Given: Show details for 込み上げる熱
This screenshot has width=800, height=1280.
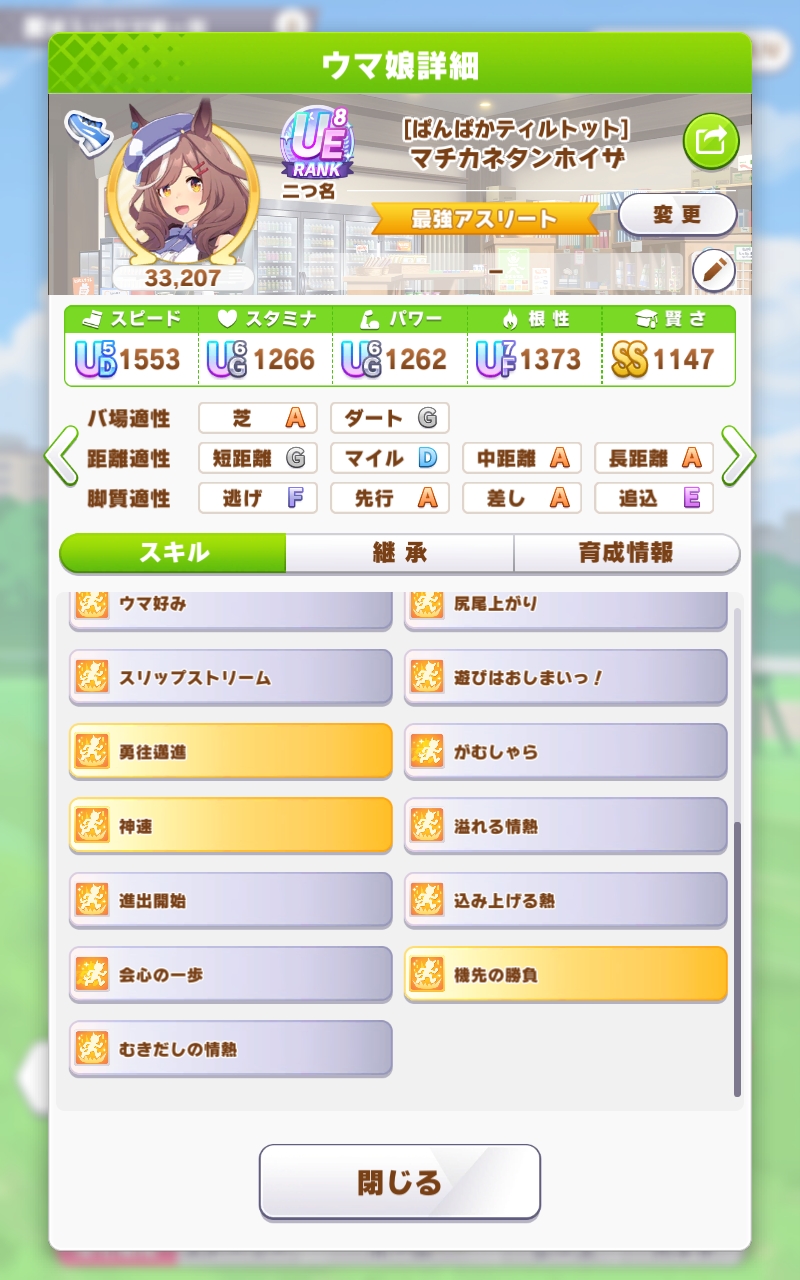Looking at the screenshot, I should [565, 900].
